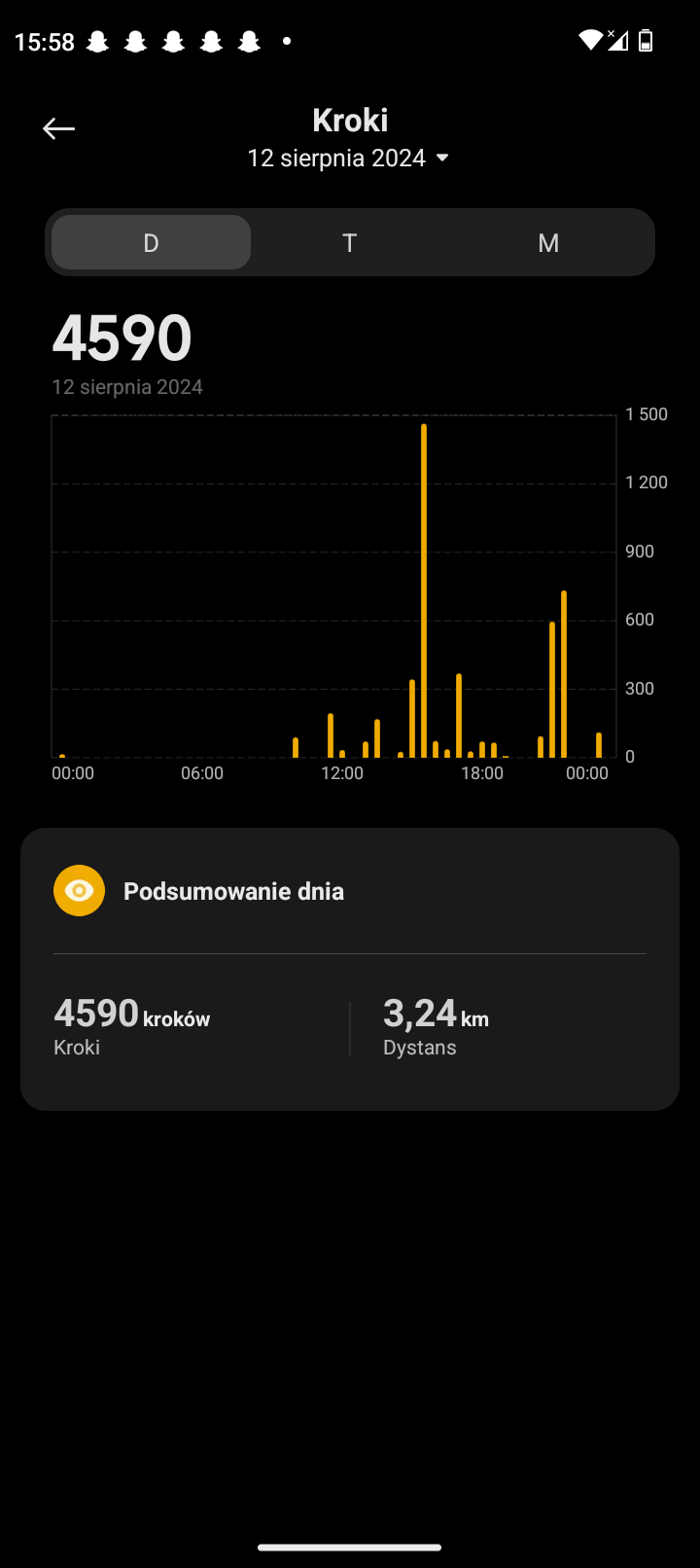Go back using the arrow icon
700x1568 pixels.
[x=59, y=128]
